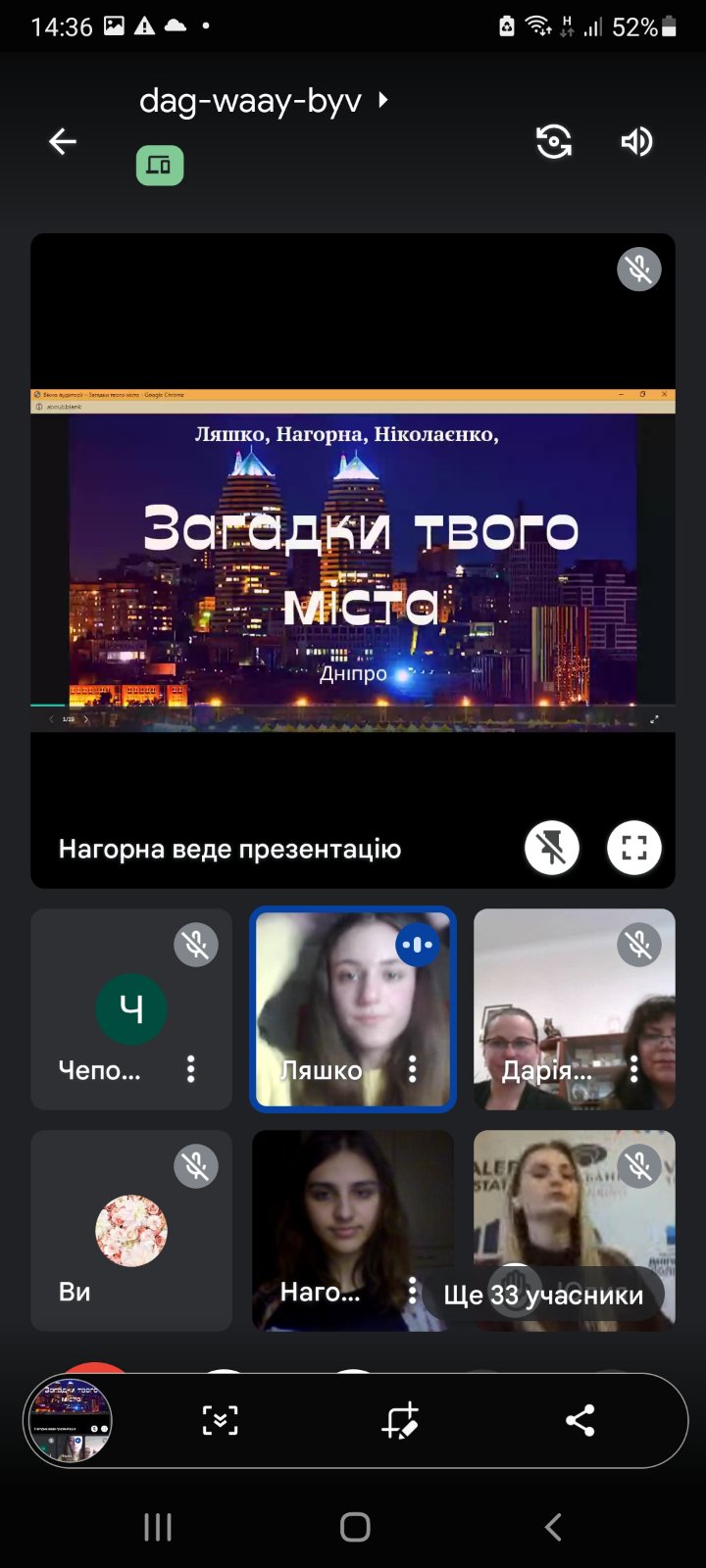The width and height of the screenshot is (706, 1568).
Task: Open meeting details for dag-waay-byv
Action: pyautogui.click(x=264, y=100)
